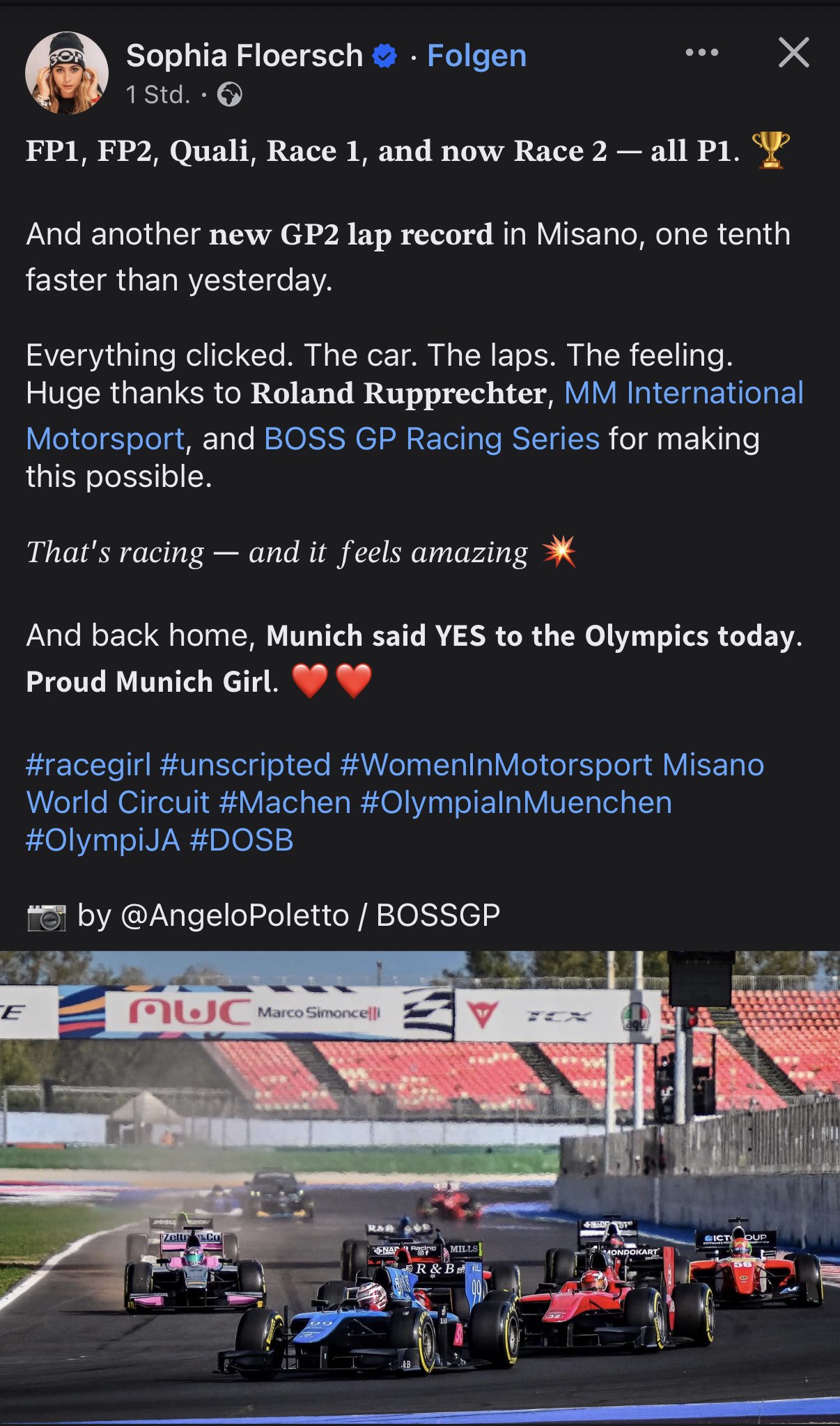
Task: Open Sophia Floersch's profile picture
Action: pos(67,72)
